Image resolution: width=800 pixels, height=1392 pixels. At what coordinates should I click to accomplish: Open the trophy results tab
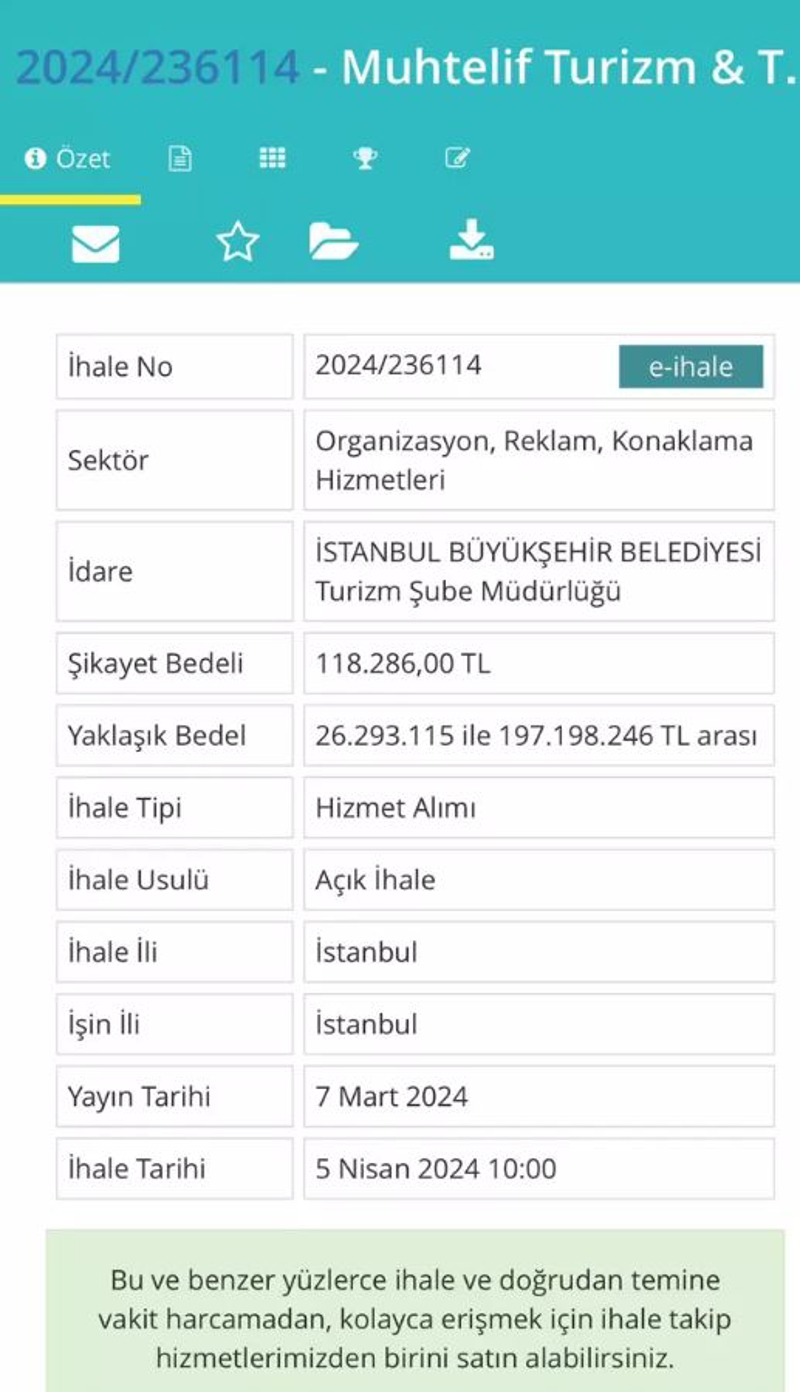[365, 159]
